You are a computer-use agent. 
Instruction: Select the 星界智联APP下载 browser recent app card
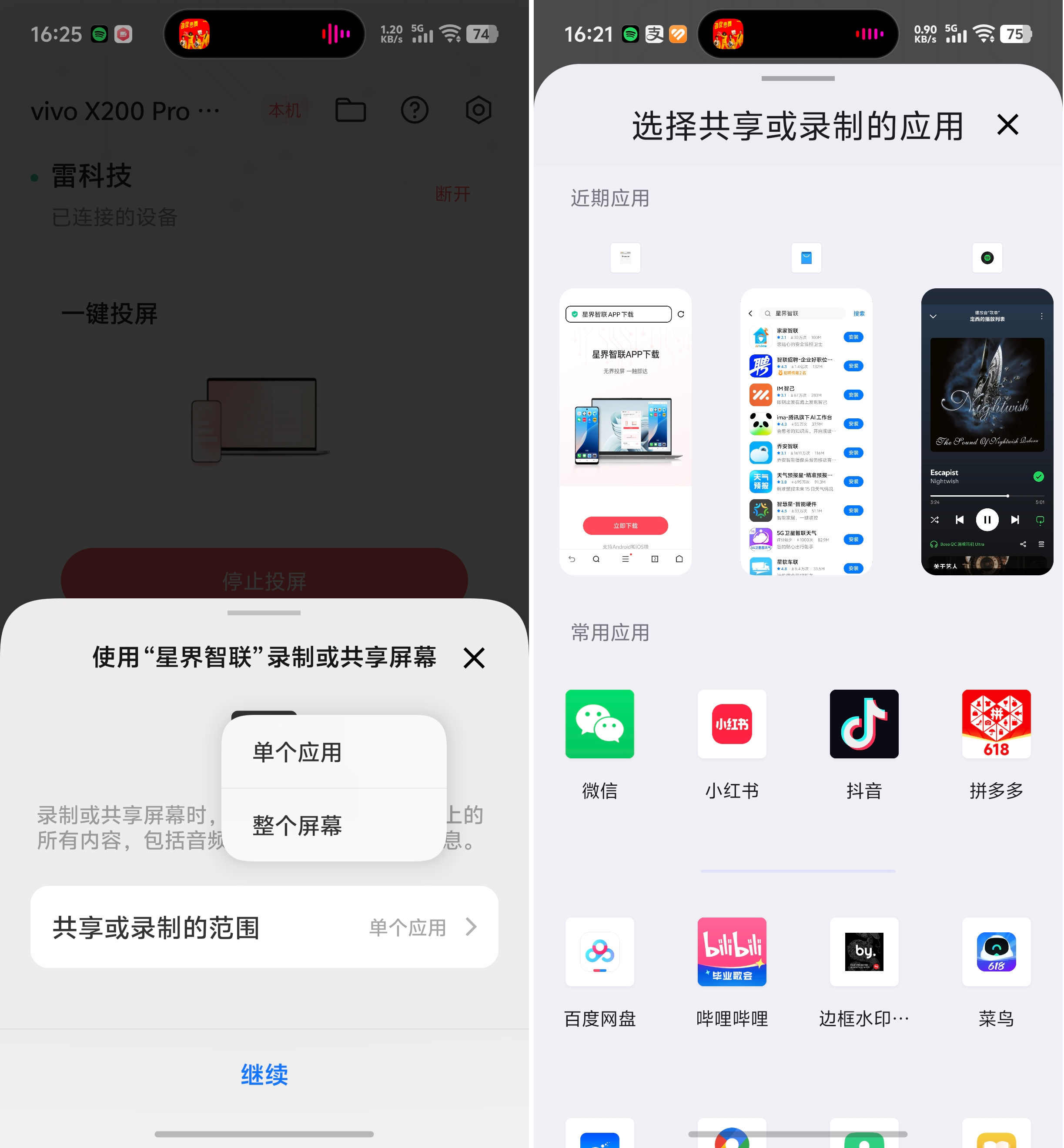[x=625, y=431]
